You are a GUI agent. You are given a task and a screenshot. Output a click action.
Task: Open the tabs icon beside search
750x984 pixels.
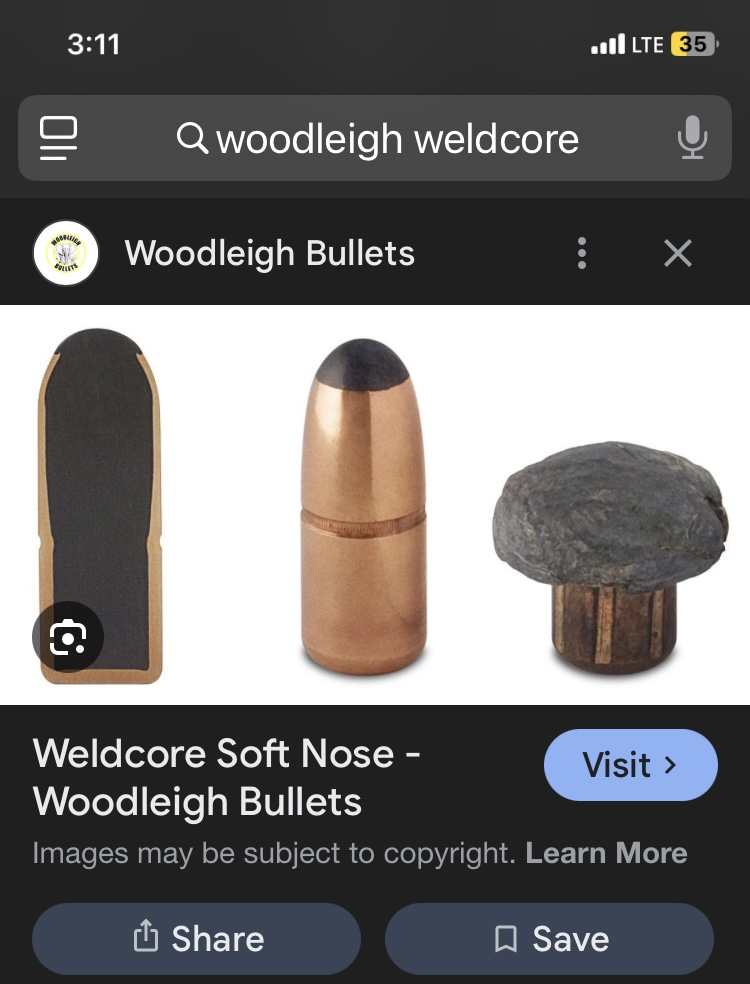[x=59, y=138]
